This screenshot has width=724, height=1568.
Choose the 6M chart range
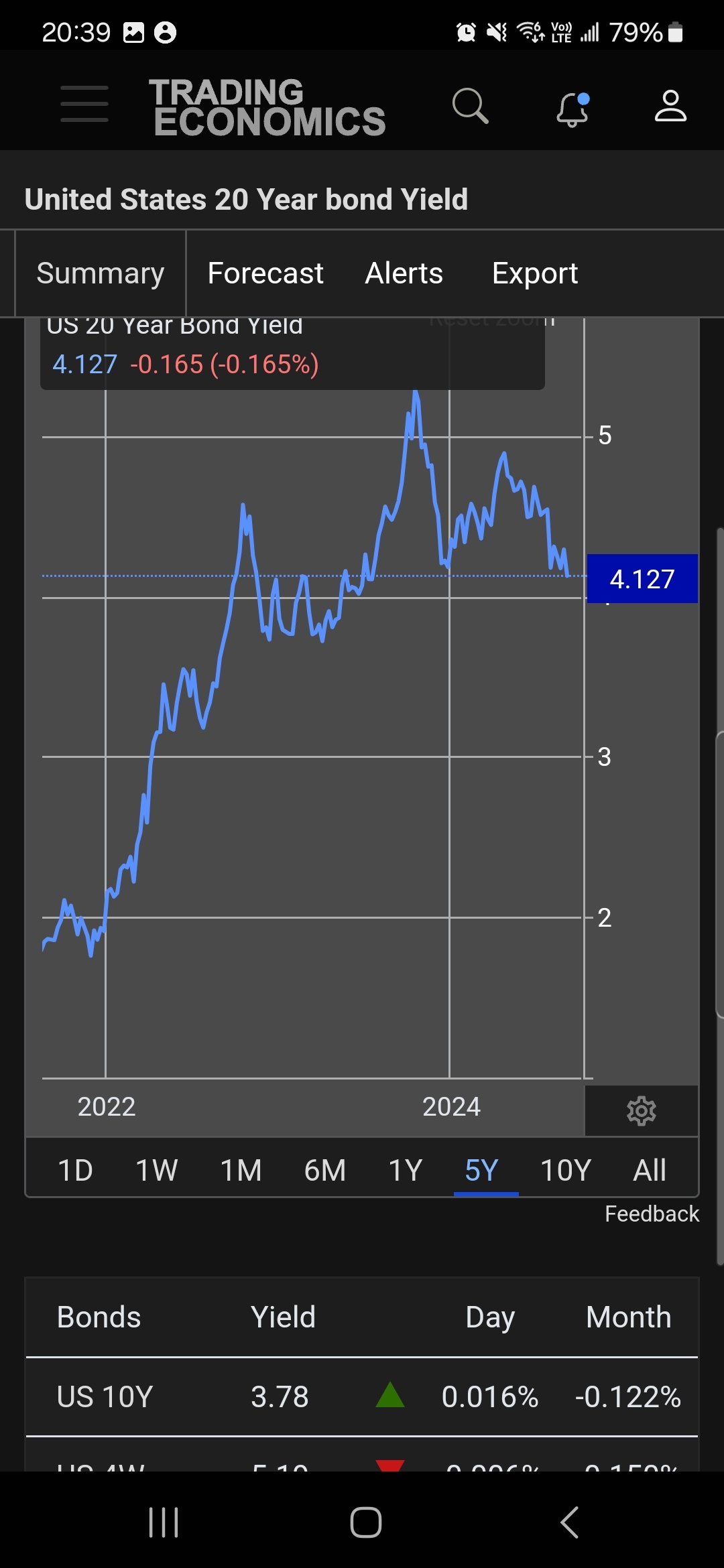325,1171
